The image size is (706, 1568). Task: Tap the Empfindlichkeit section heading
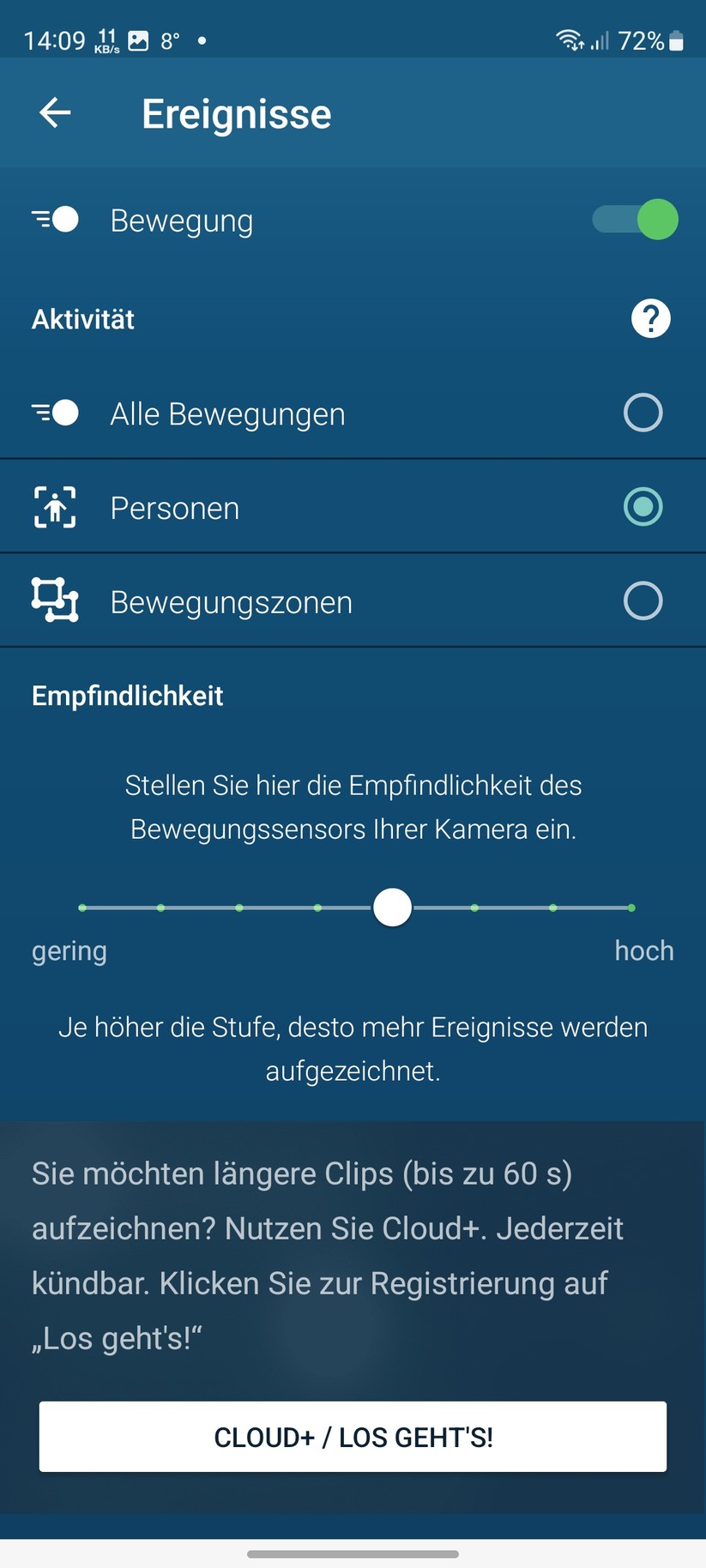tap(127, 695)
